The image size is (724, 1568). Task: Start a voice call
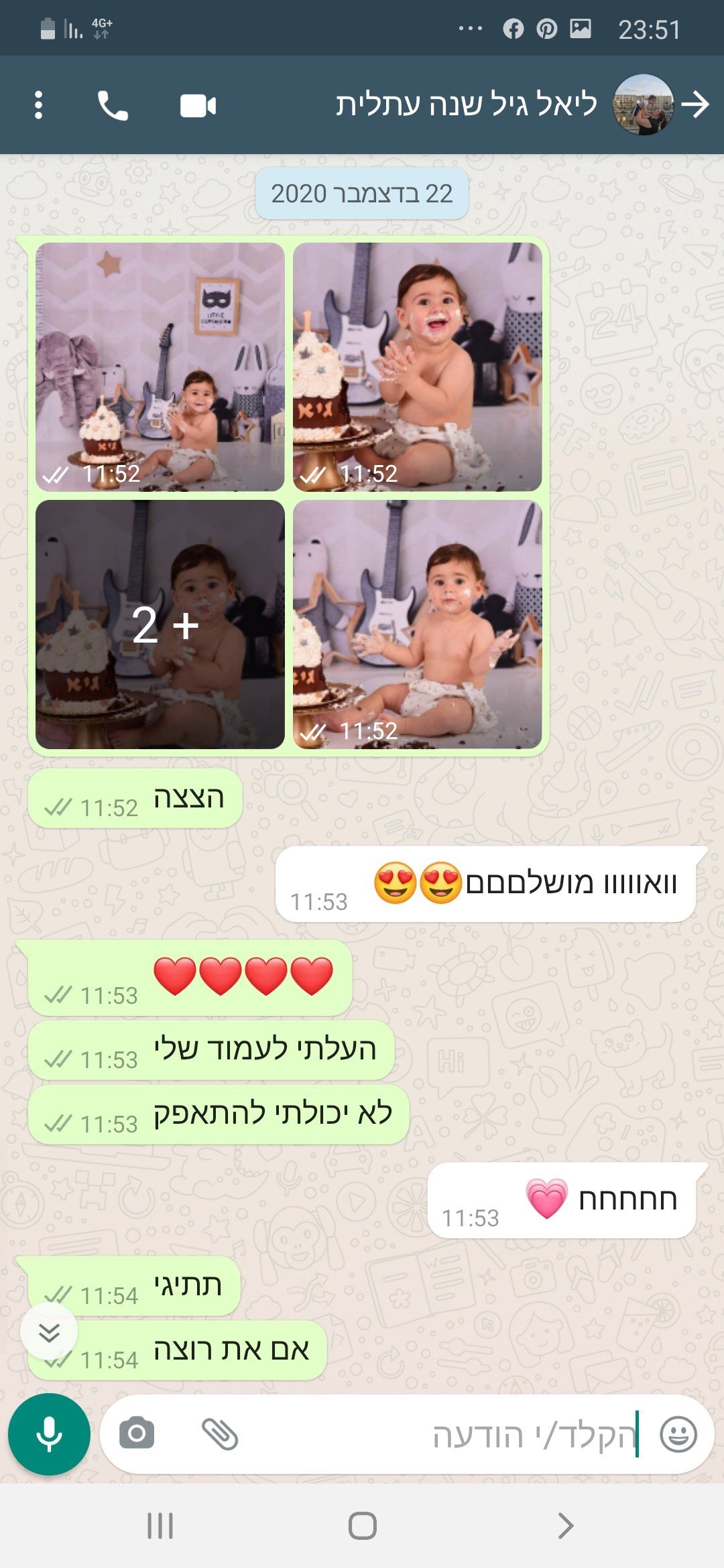(x=113, y=105)
